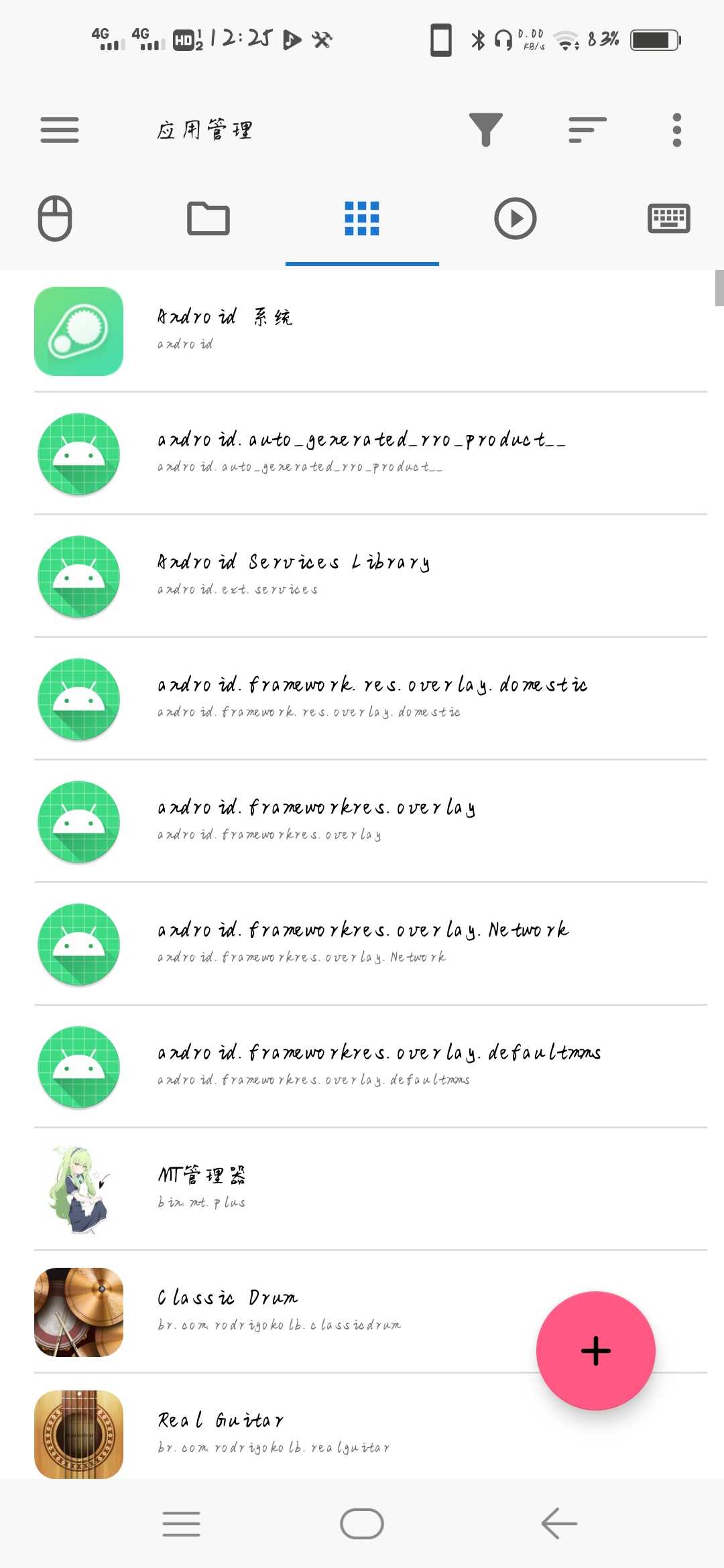Open Android Services Library entry

pyautogui.click(x=362, y=576)
